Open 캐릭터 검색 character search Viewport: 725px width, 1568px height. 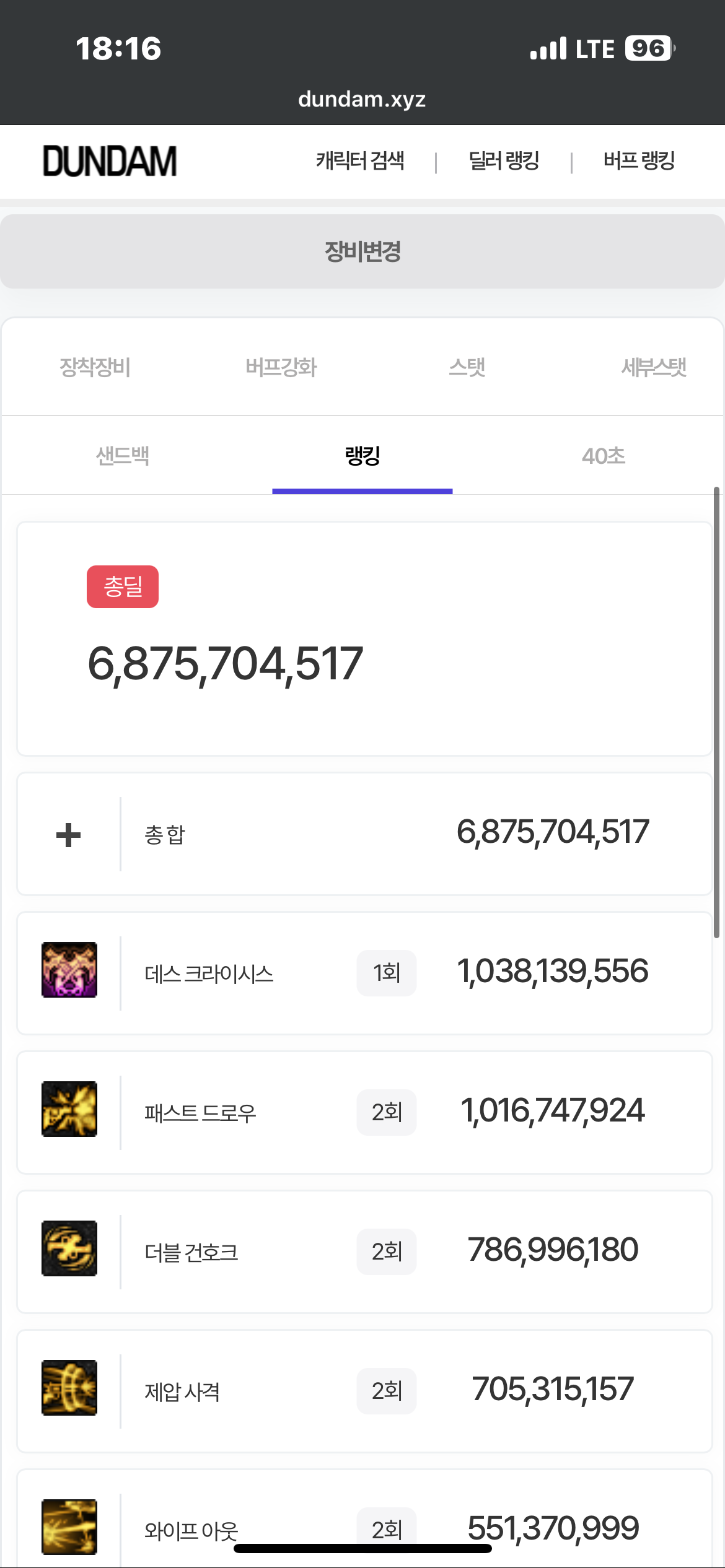(x=360, y=161)
